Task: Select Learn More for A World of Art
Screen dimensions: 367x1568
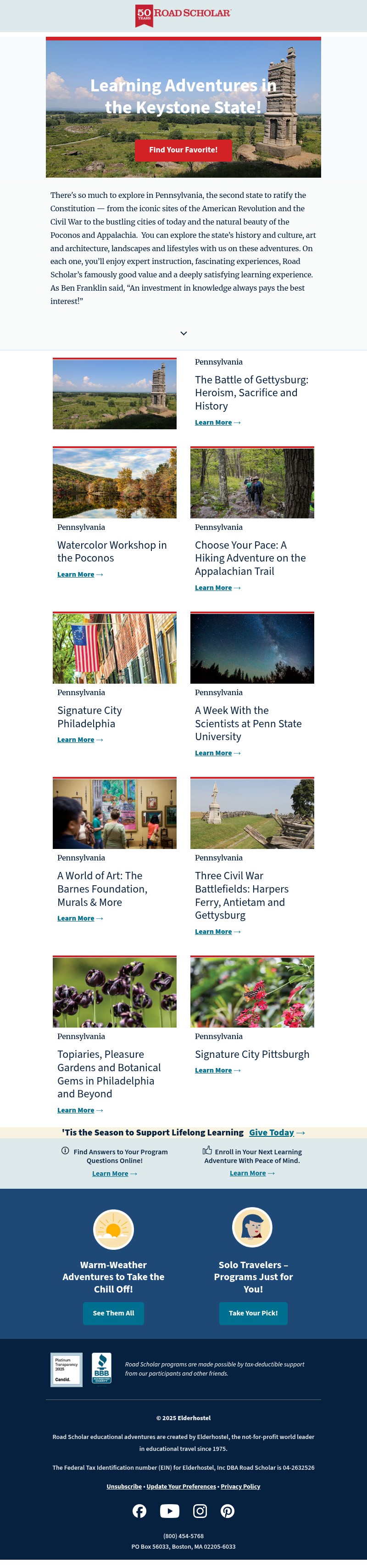Action: (x=76, y=918)
